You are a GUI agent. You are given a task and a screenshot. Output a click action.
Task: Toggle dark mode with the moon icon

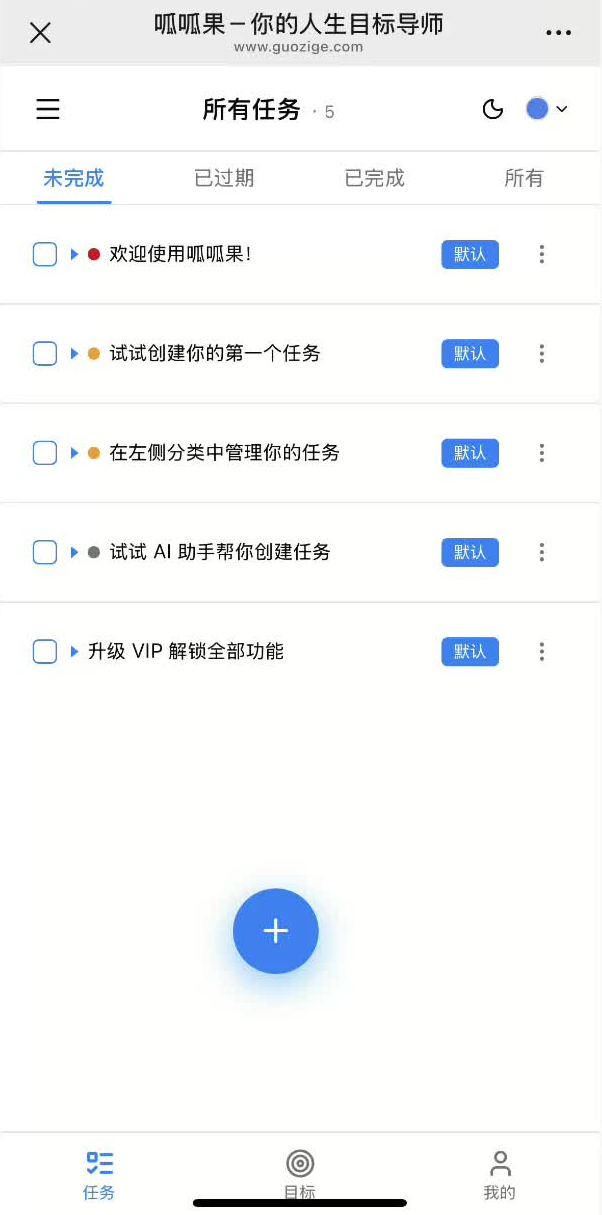pyautogui.click(x=493, y=109)
